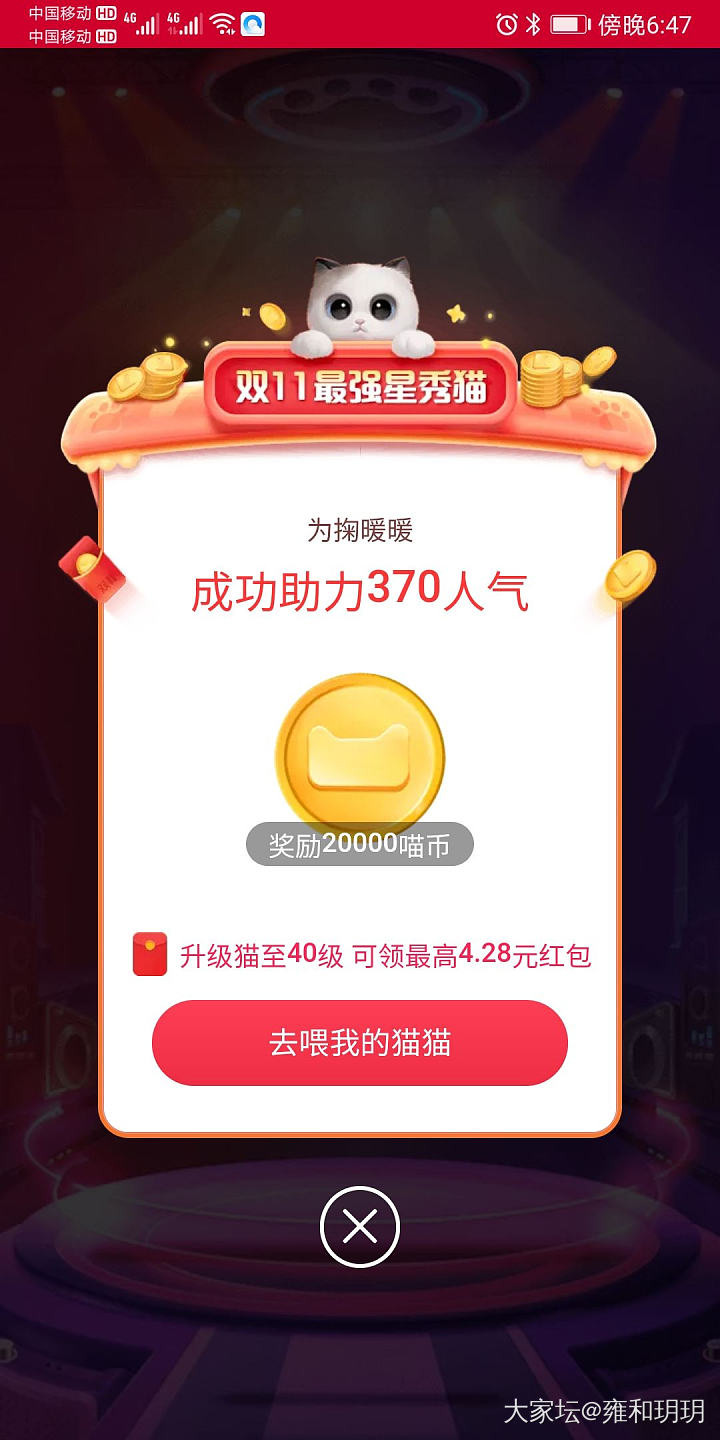Dismiss the popup with the X button

point(360,1227)
